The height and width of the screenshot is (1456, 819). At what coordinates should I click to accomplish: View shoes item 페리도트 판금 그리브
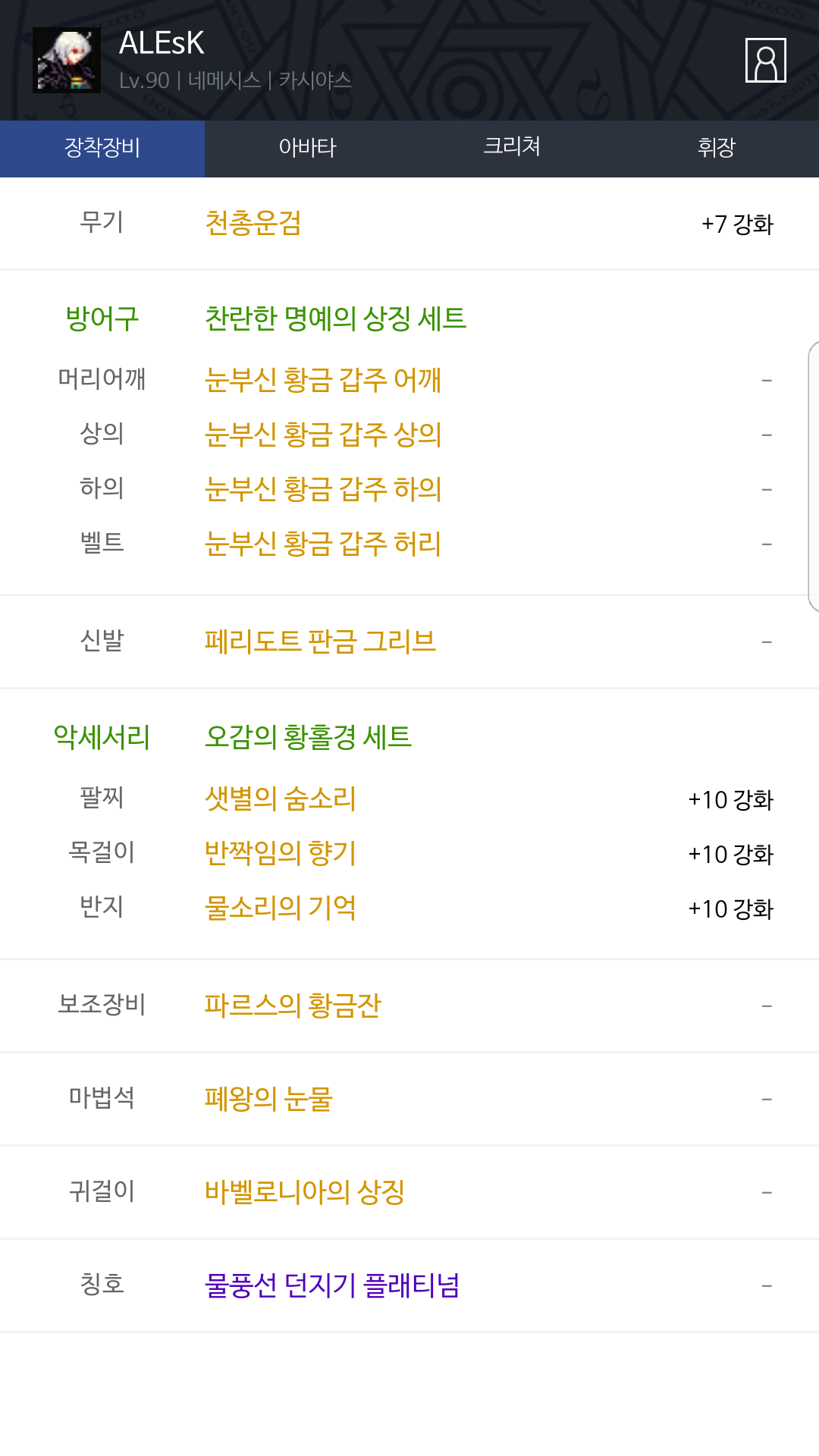coord(320,642)
